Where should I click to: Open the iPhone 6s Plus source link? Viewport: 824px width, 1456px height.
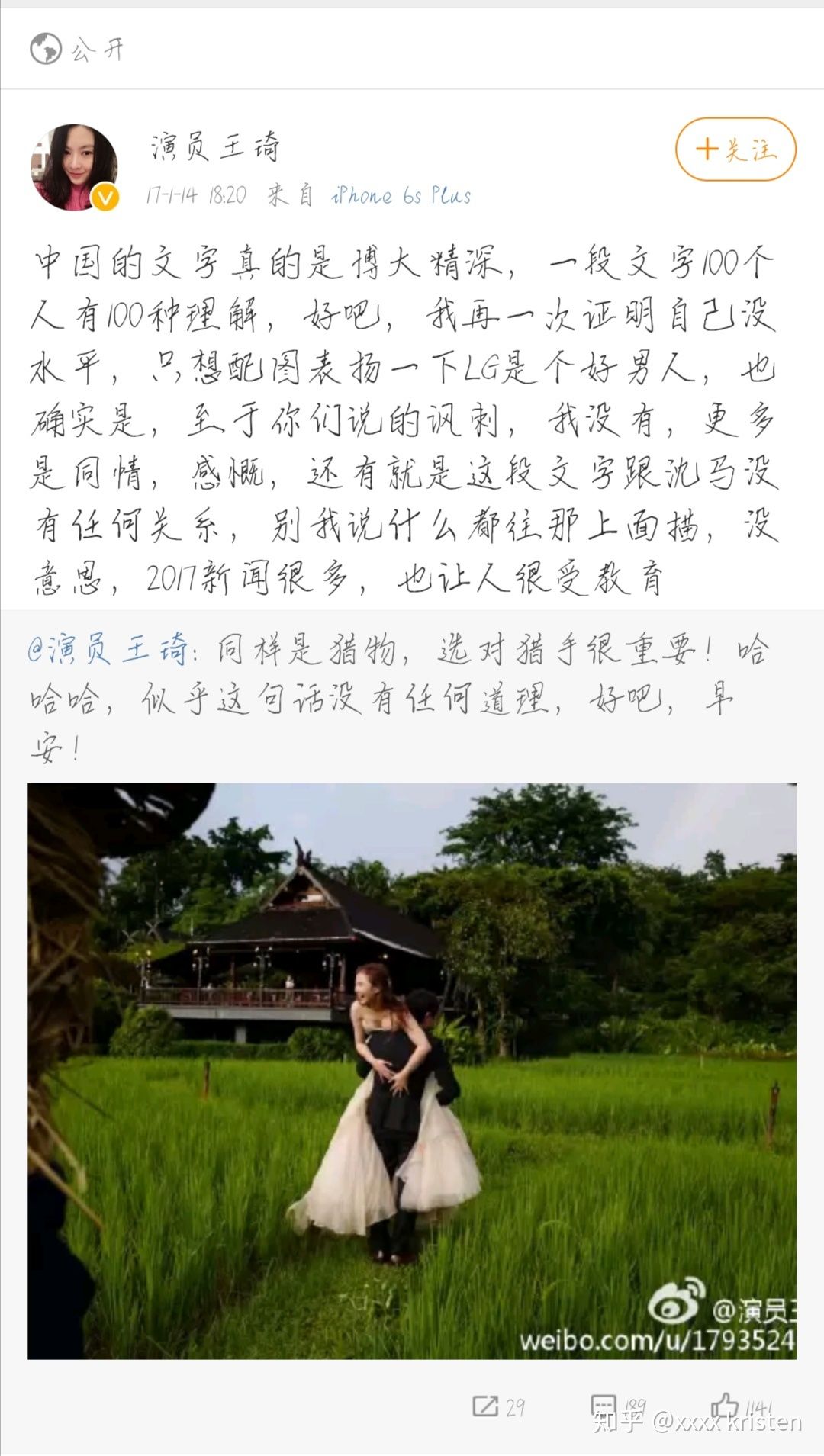400,196
